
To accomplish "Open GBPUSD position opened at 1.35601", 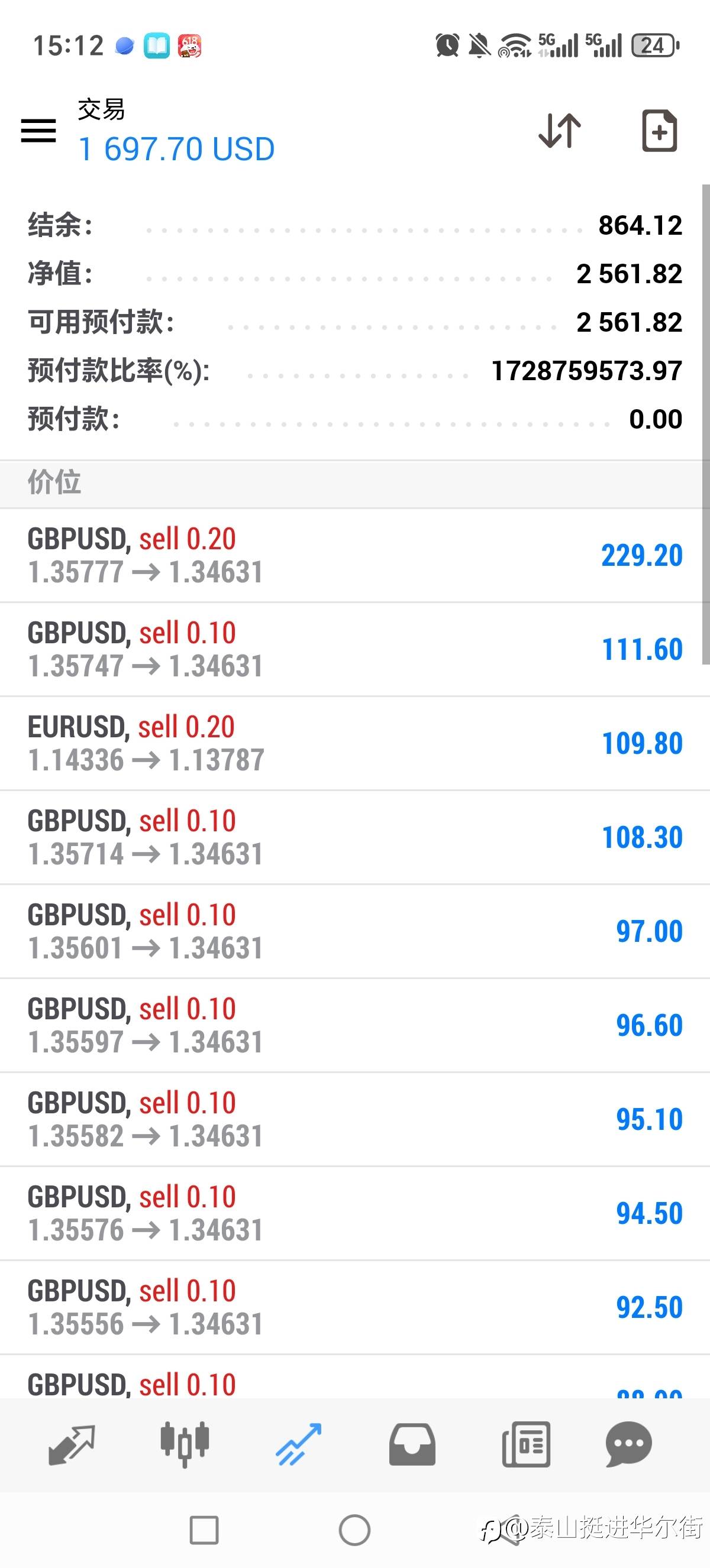I will (355, 931).
